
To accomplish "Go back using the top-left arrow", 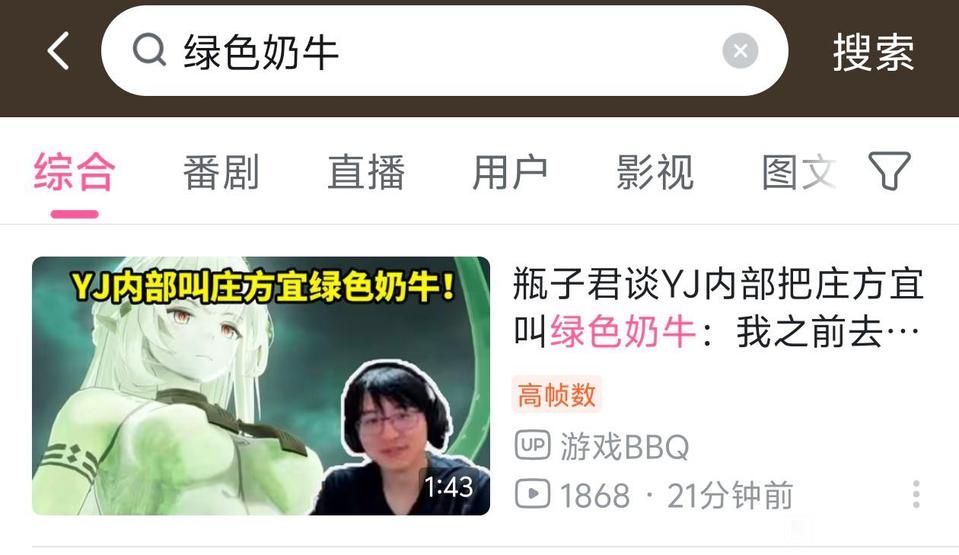I will tap(58, 51).
